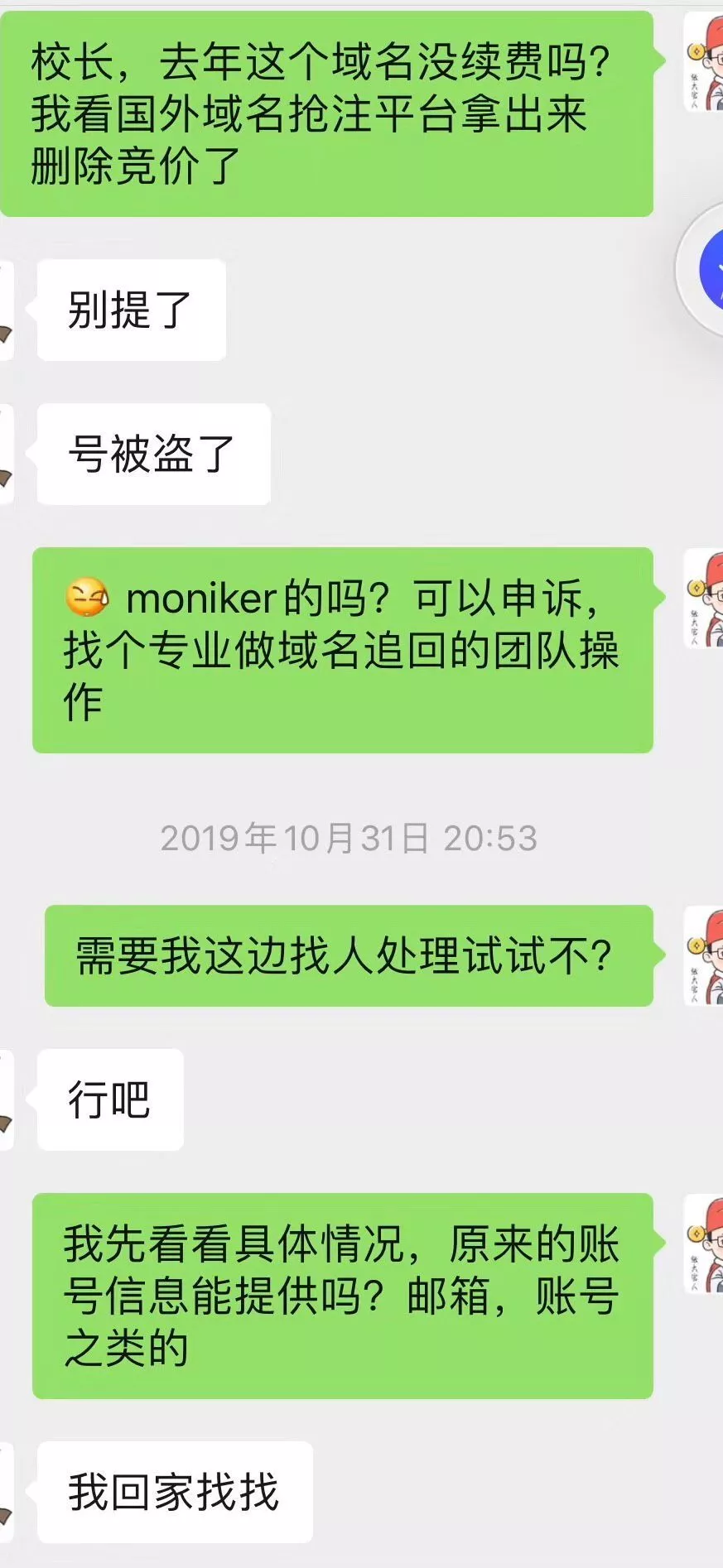The width and height of the screenshot is (723, 1568).
Task: Tap avatar beside 我先看看具体情况 message
Action: coord(704,1244)
